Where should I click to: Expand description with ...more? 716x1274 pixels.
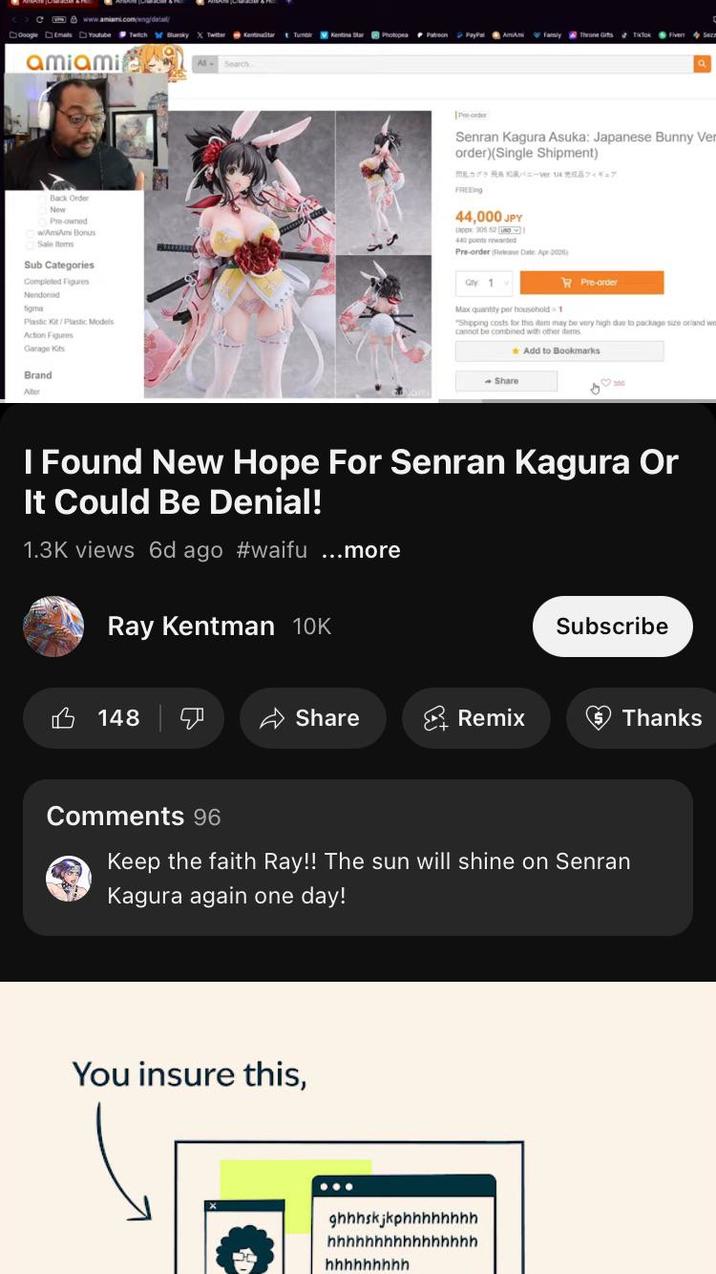click(x=361, y=550)
